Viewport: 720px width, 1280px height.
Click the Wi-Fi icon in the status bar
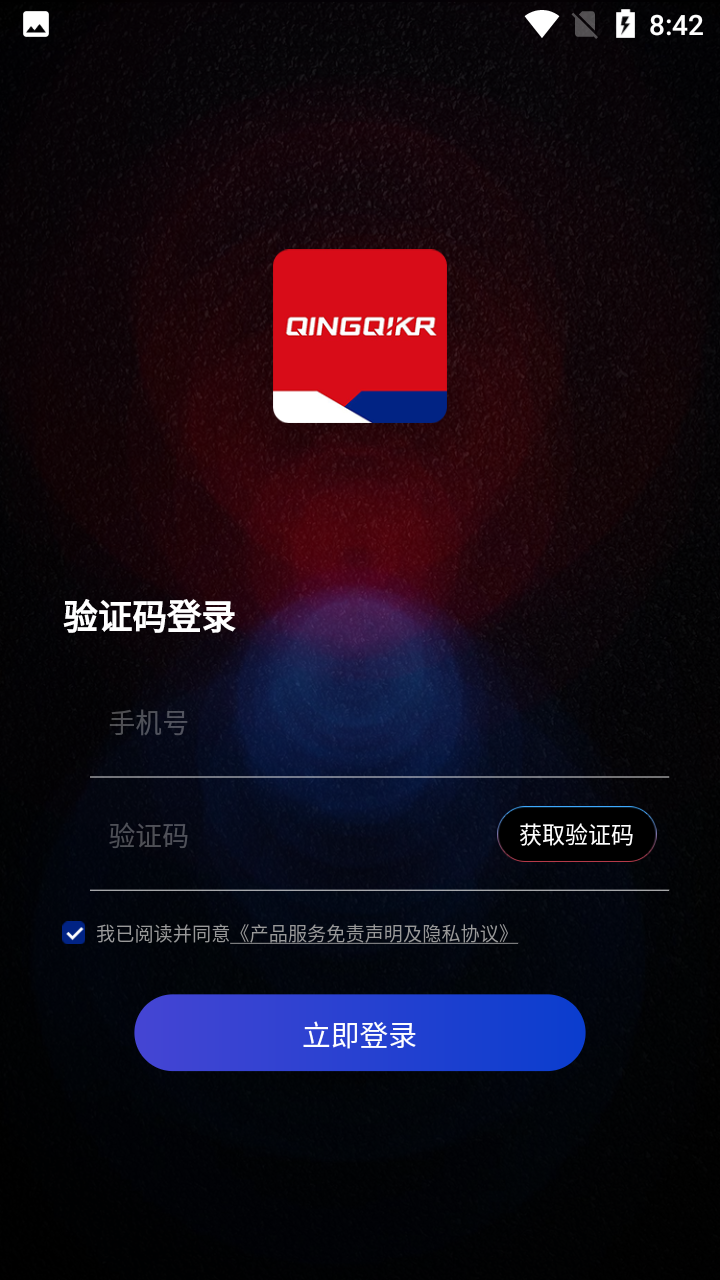[x=541, y=23]
